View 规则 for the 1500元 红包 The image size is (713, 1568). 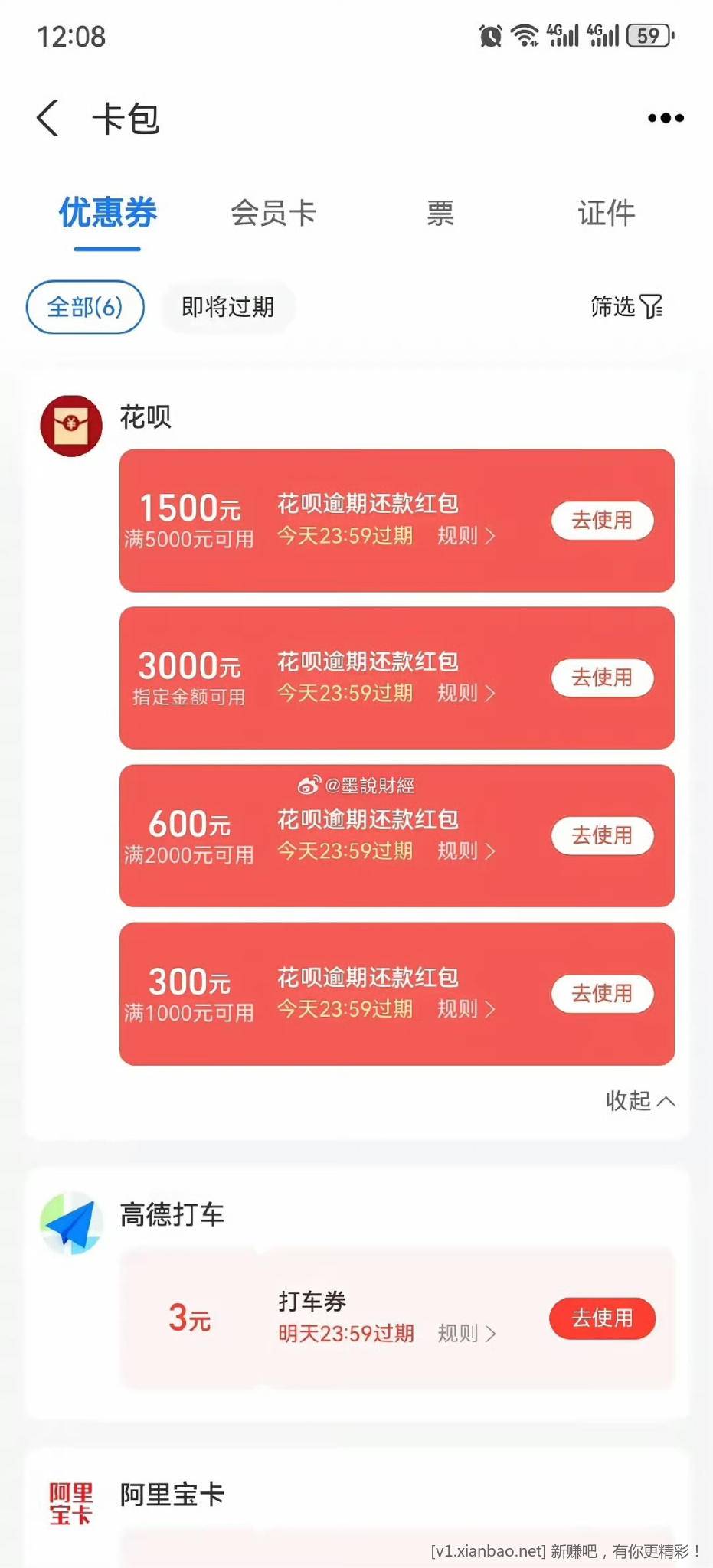coord(466,536)
